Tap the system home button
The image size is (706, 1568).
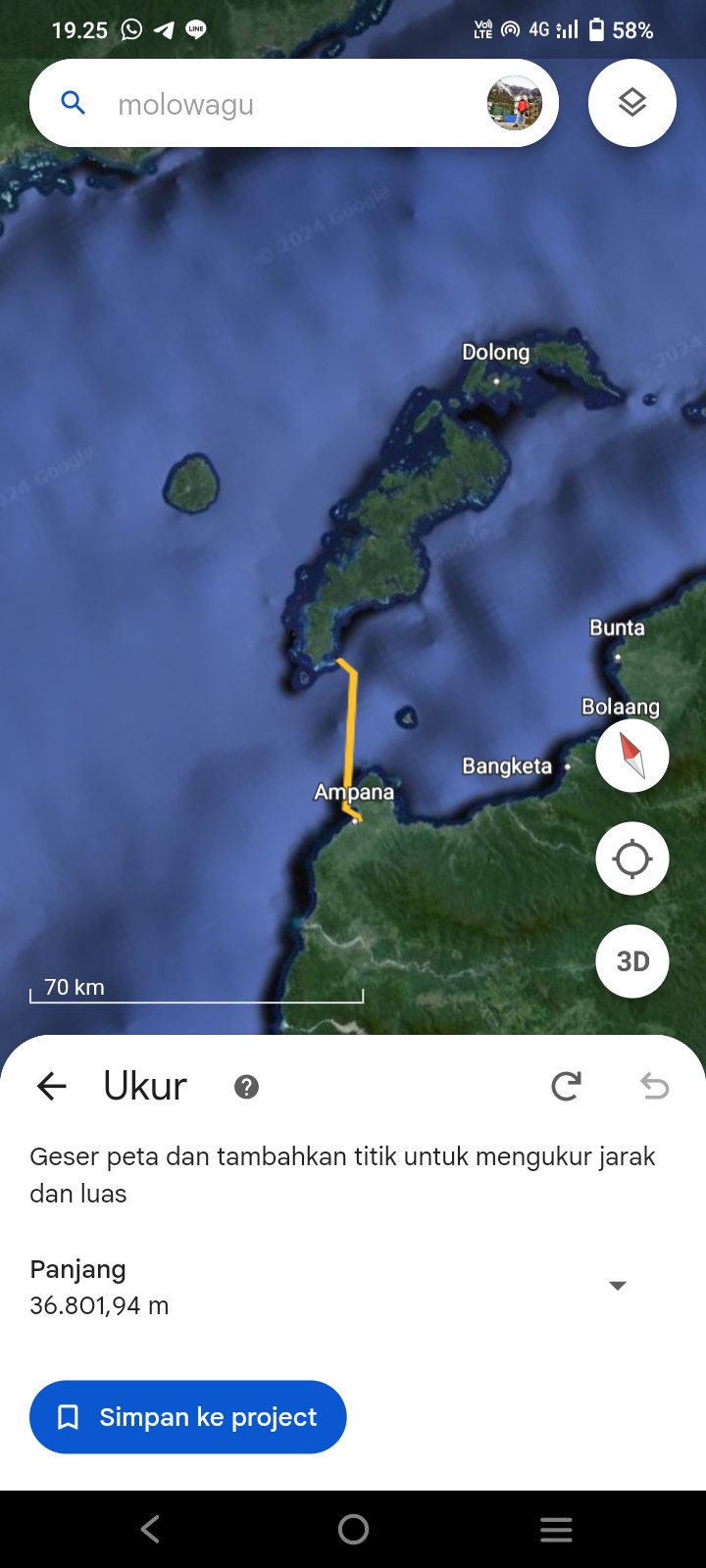(353, 1529)
